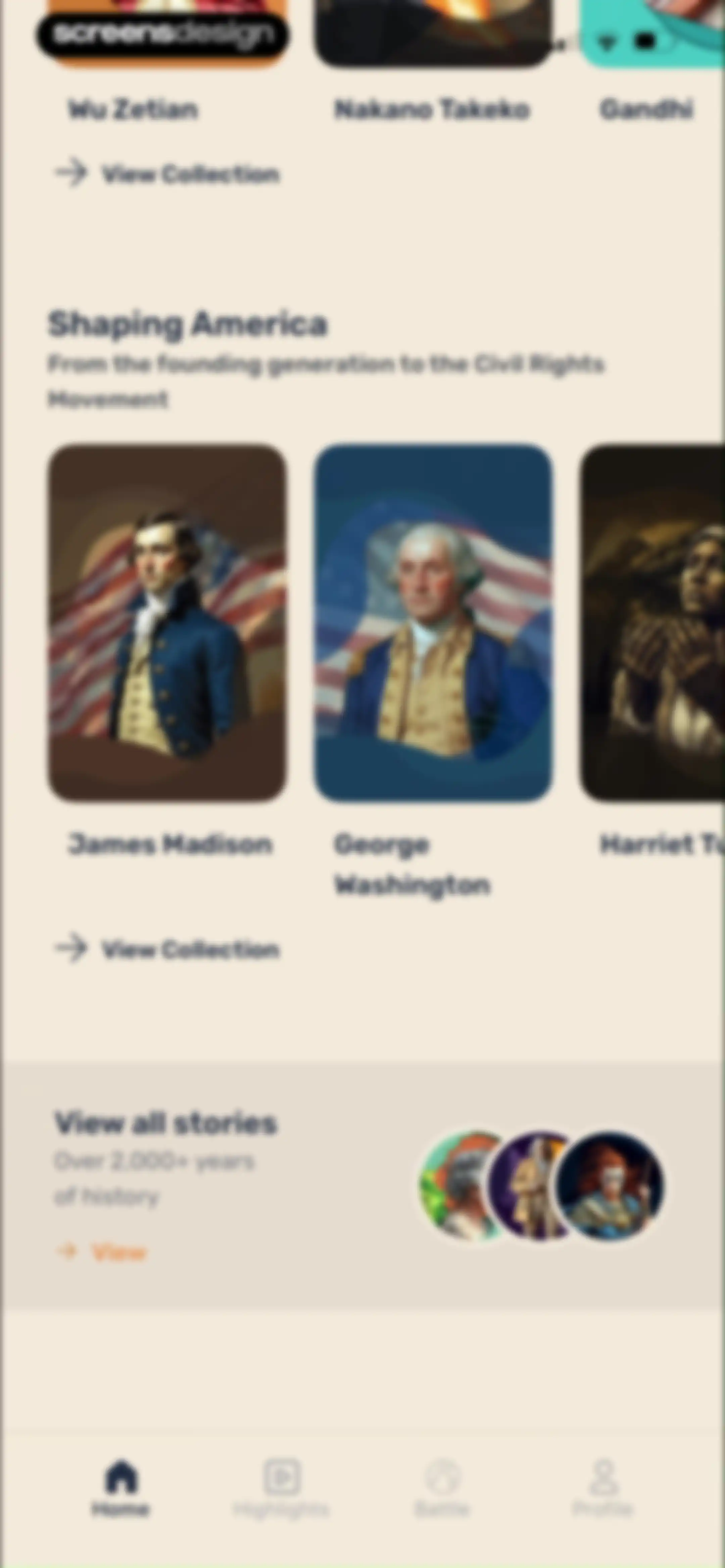Viewport: 725px width, 1568px height.
Task: Tap the orange View link for all stories
Action: 102,1252
